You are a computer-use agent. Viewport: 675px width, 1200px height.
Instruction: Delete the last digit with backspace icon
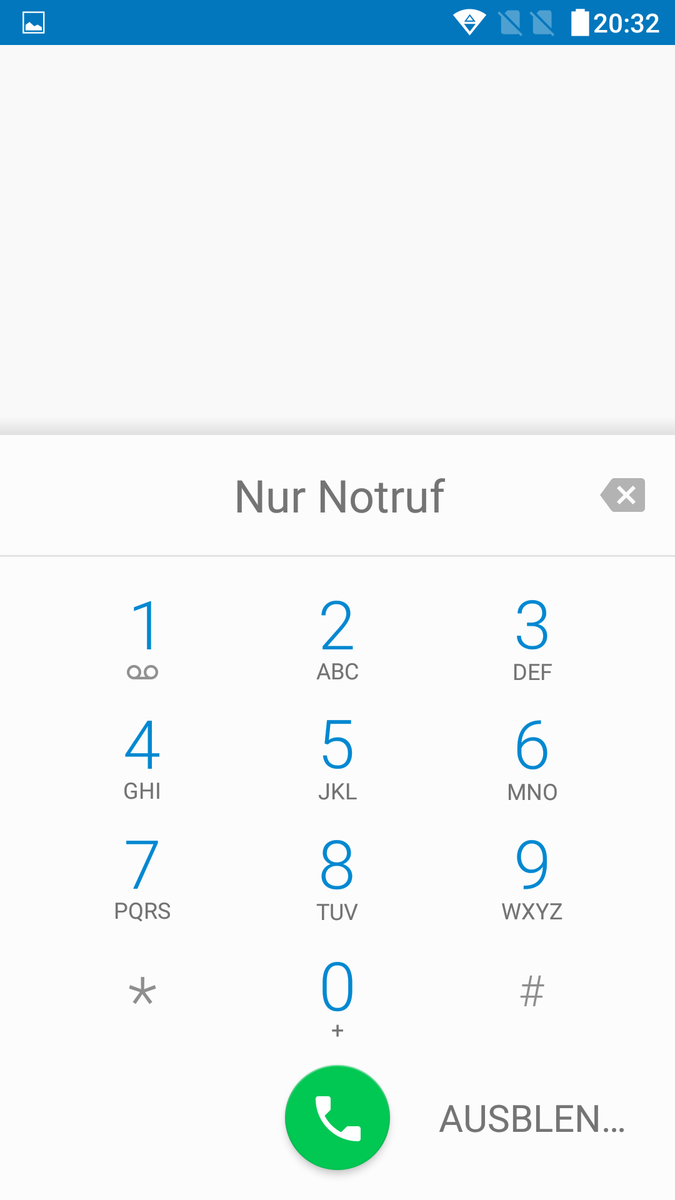click(623, 495)
